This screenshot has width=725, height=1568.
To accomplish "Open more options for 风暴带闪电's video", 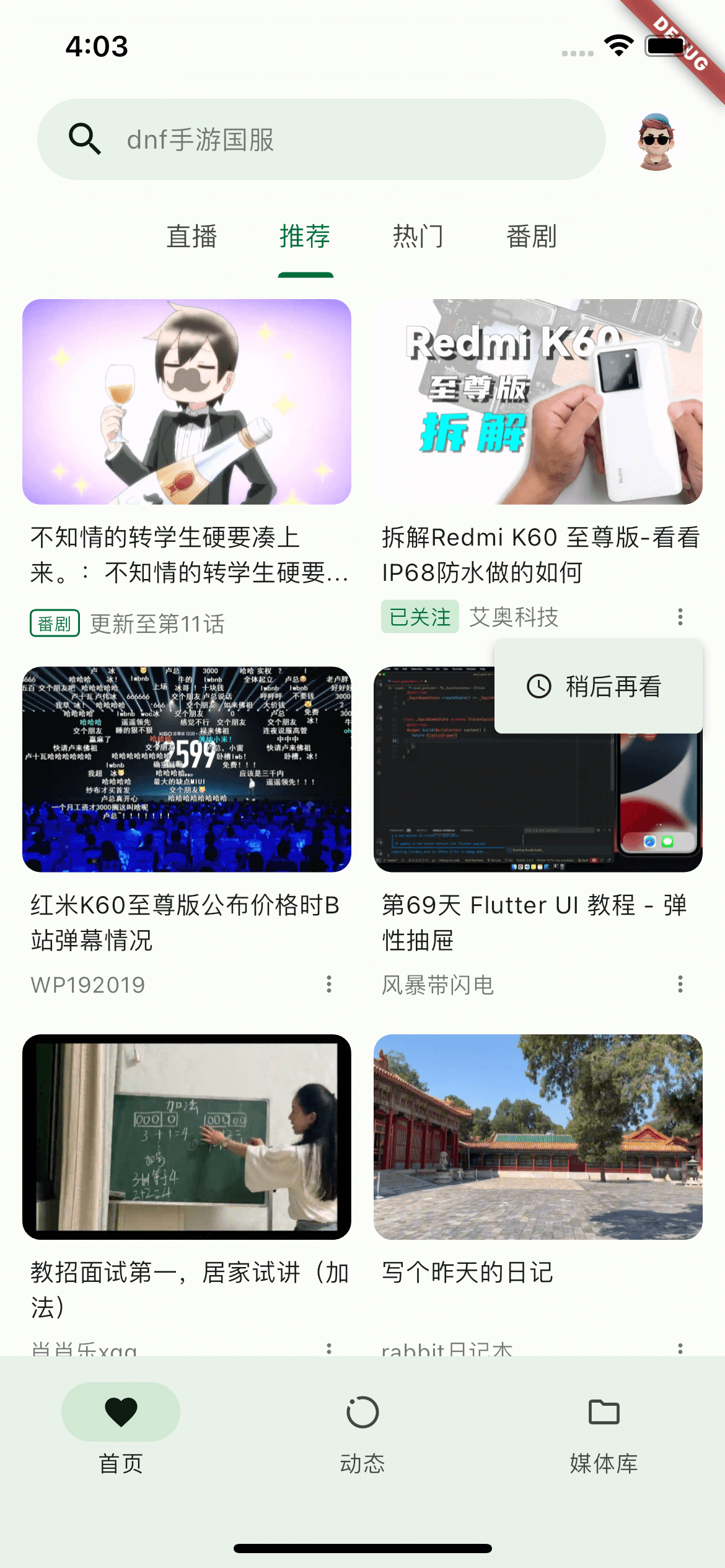I will coord(680,984).
